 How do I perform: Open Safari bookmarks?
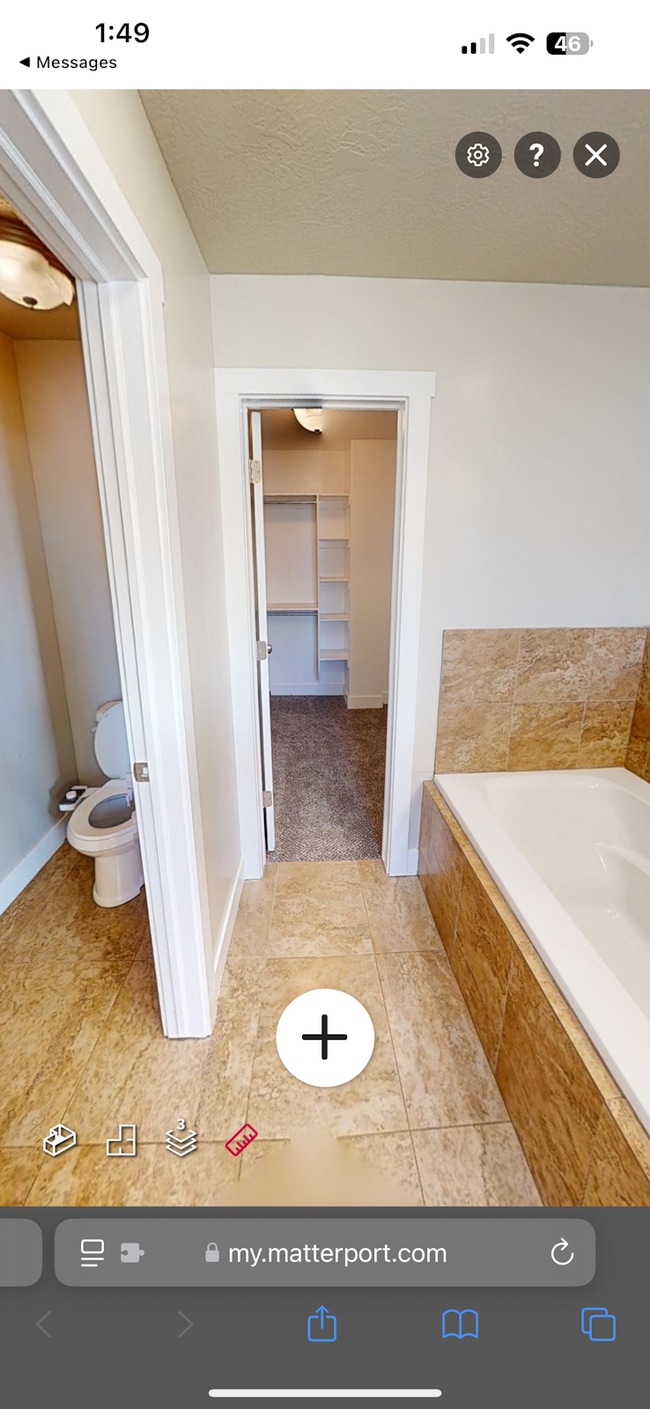coord(460,1325)
